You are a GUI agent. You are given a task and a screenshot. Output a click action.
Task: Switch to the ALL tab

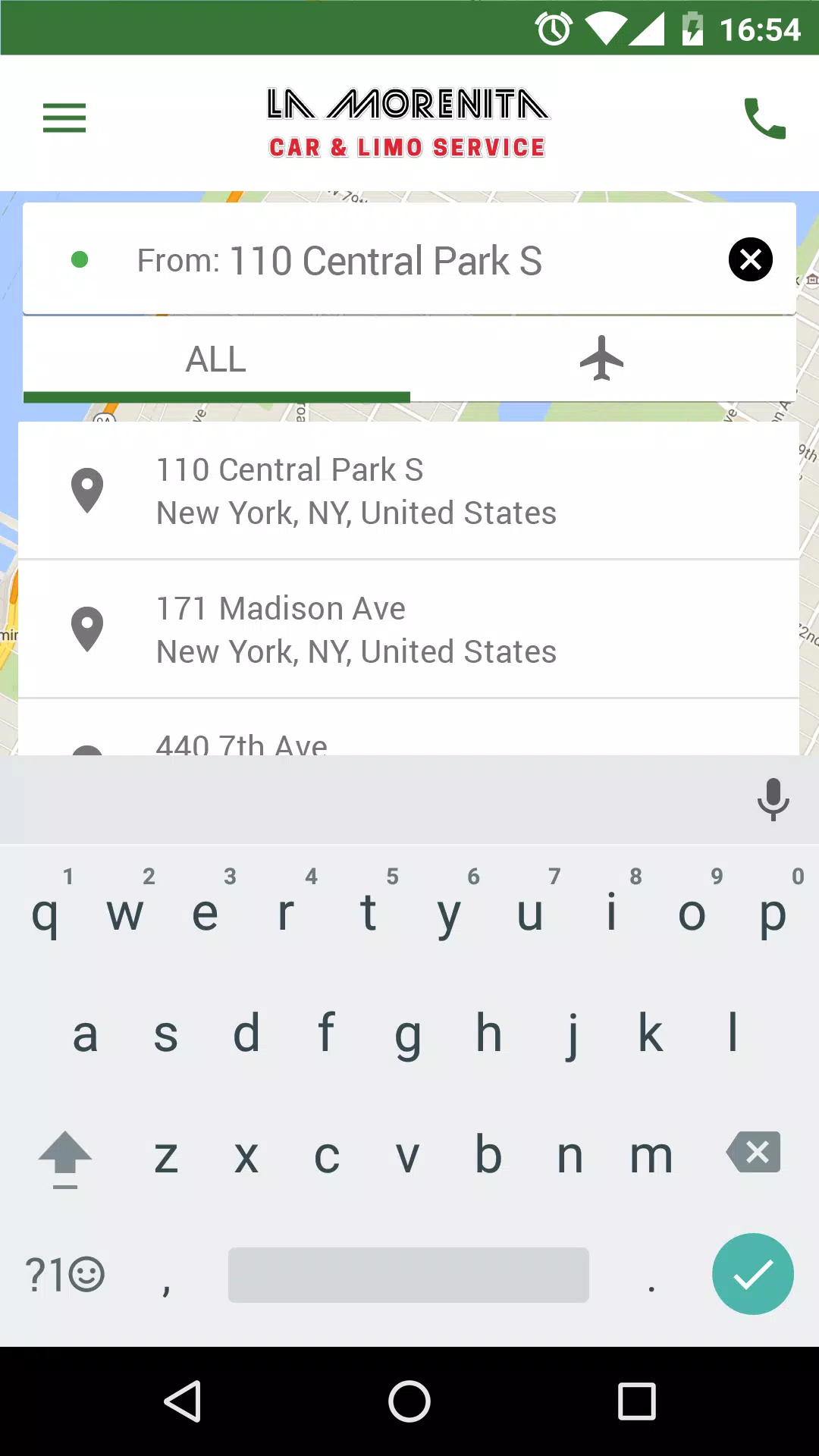tap(216, 359)
